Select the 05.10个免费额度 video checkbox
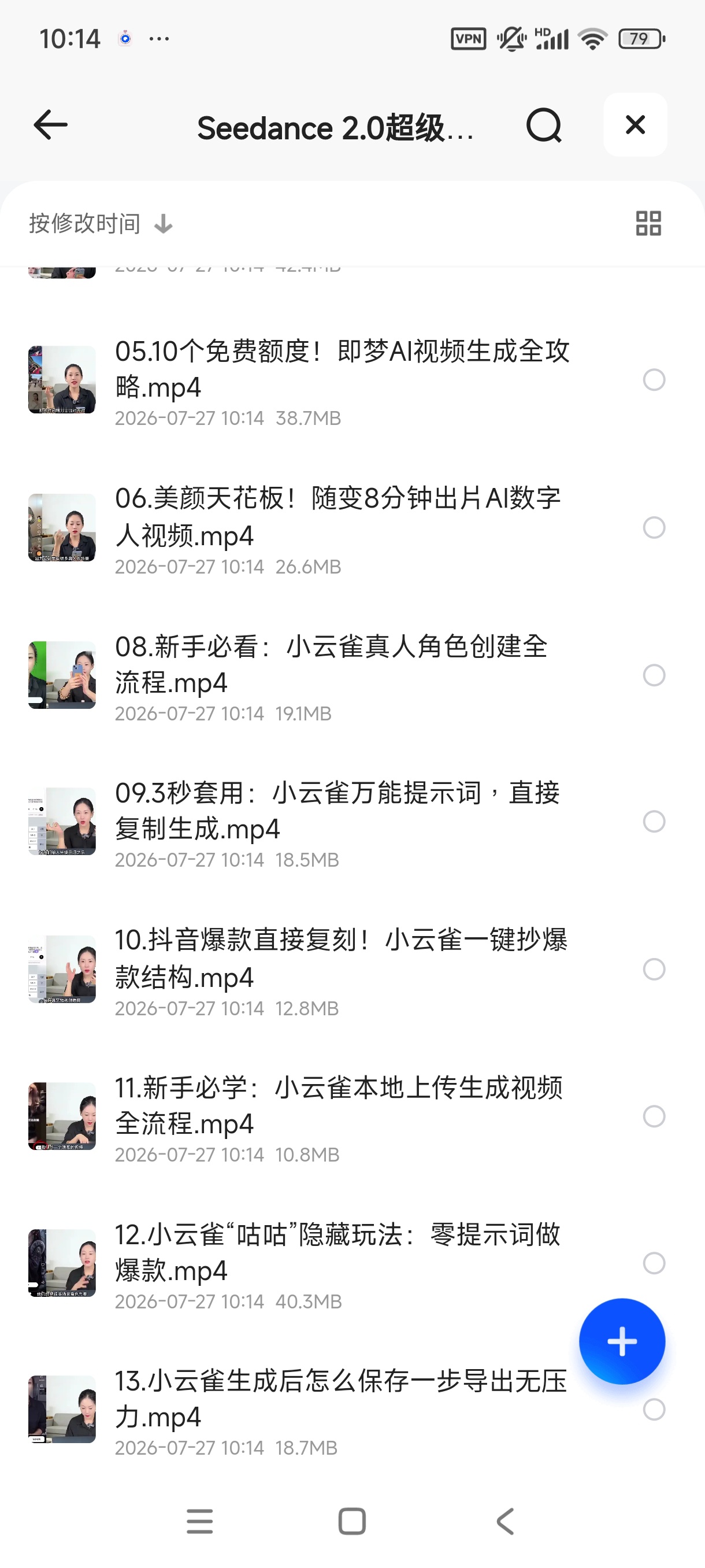Viewport: 705px width, 1568px height. coord(654,380)
